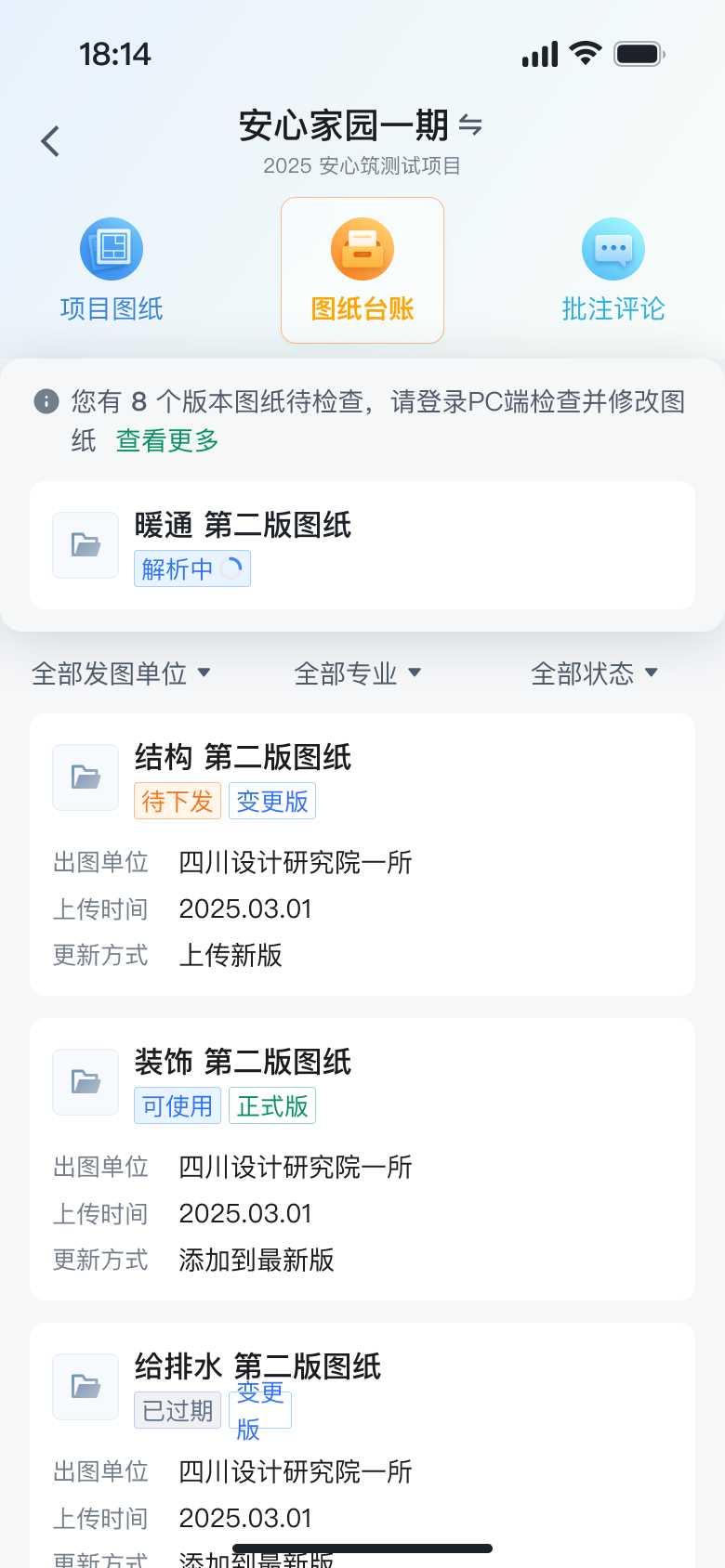Tap the project switch icon next to 安心家园一期
Image resolution: width=725 pixels, height=1568 pixels.
click(x=470, y=125)
